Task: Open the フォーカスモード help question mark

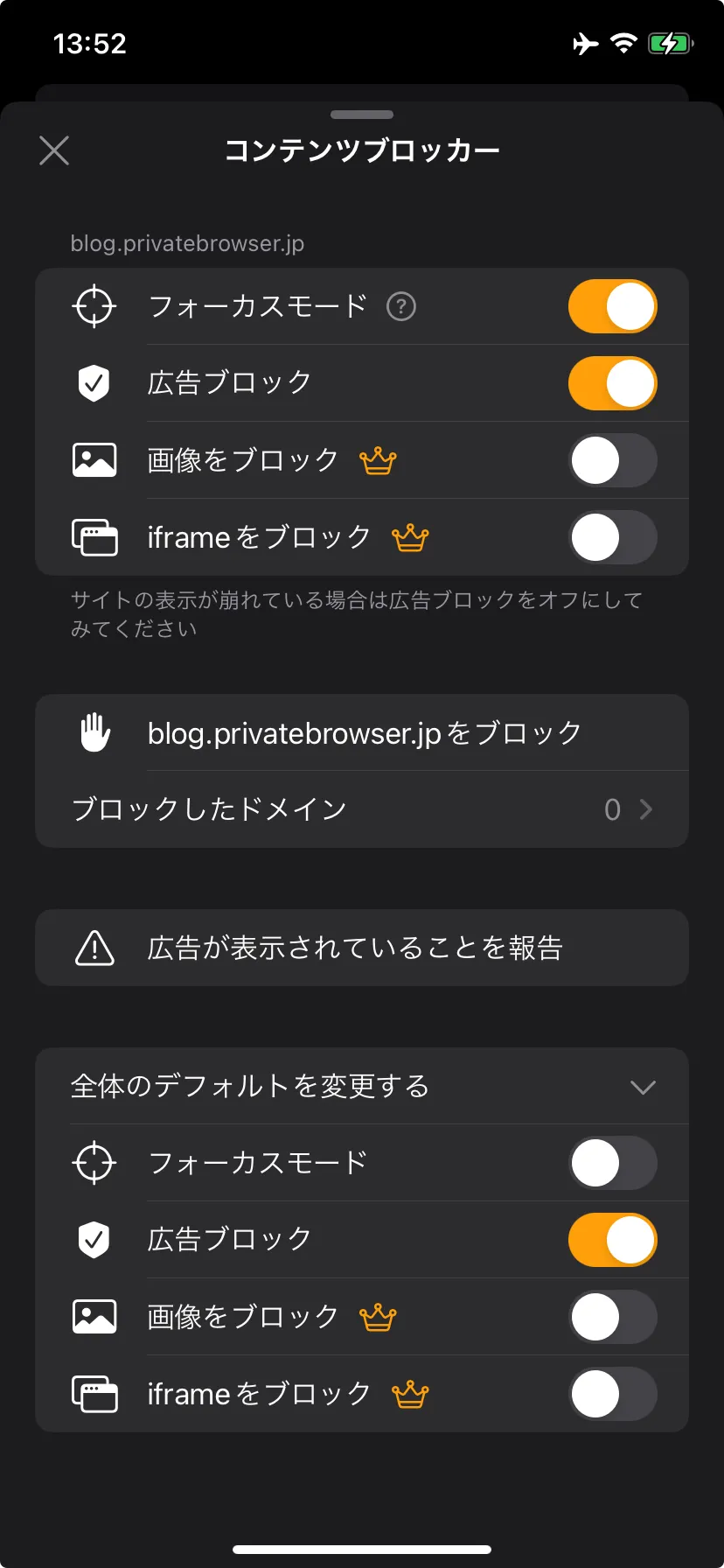Action: tap(401, 307)
